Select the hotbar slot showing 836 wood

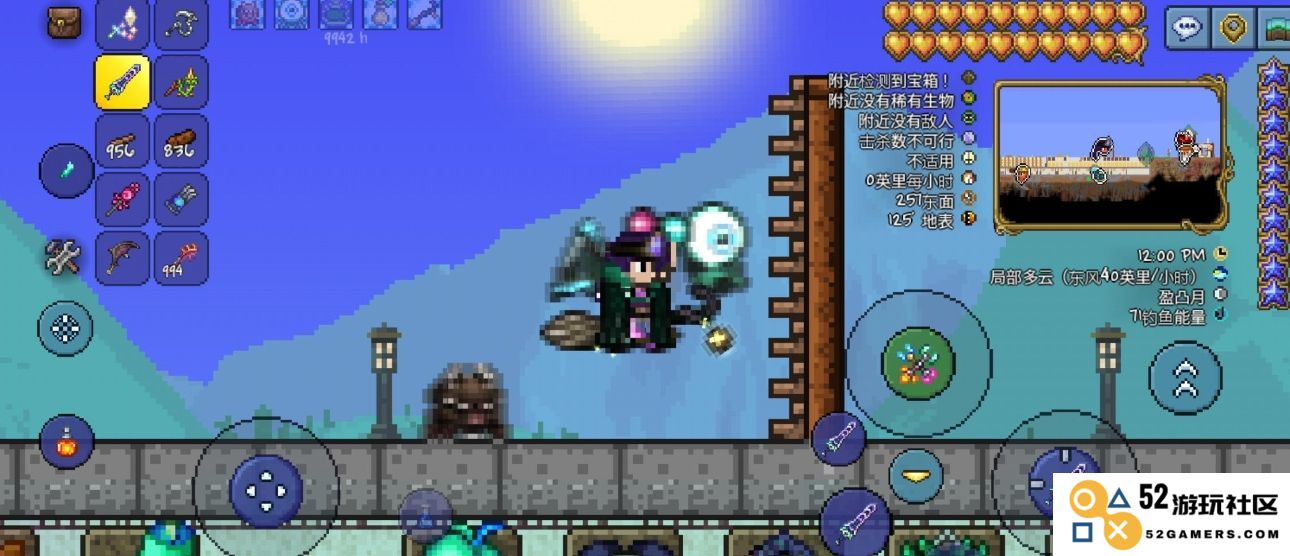coord(181,141)
